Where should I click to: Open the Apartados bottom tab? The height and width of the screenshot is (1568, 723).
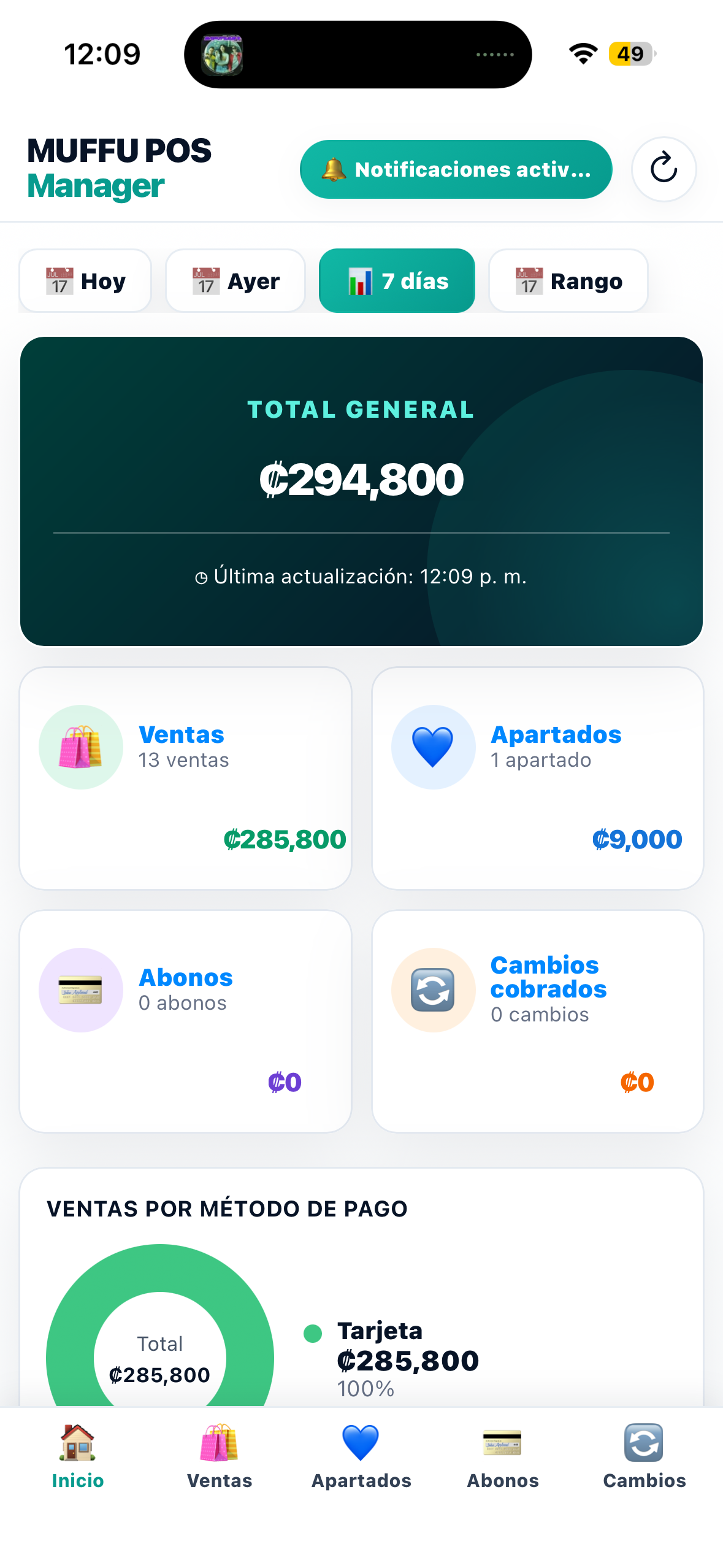click(361, 1456)
